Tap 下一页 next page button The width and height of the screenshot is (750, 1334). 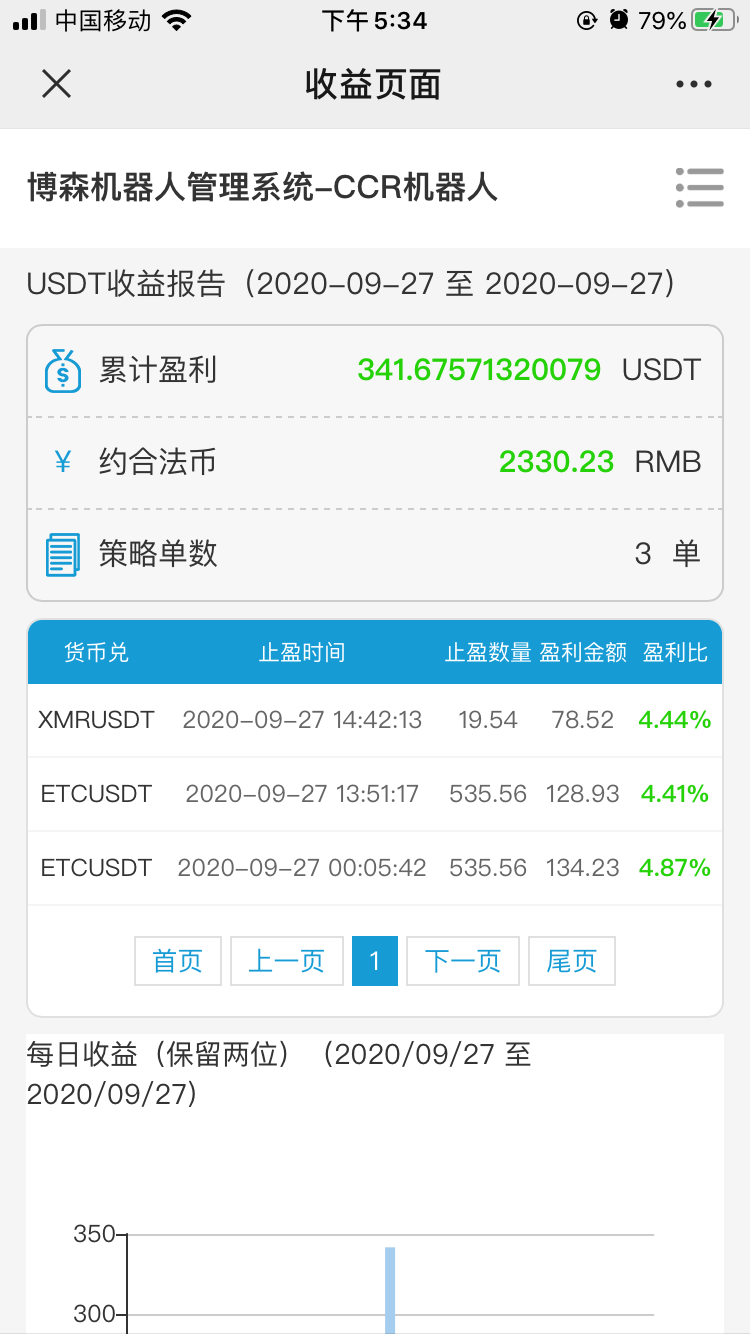(x=463, y=961)
